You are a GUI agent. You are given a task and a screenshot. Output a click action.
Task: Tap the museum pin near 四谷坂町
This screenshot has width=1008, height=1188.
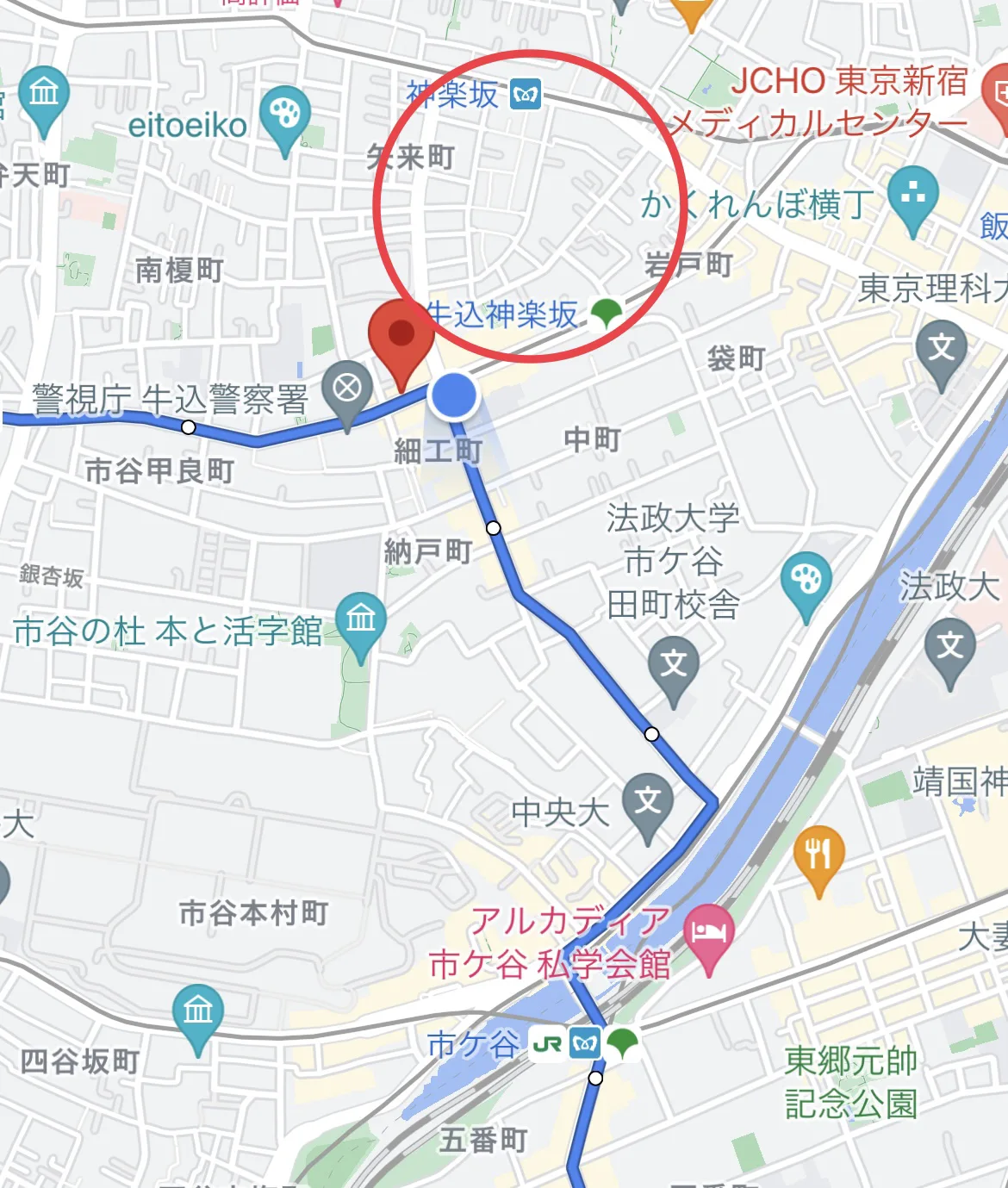pyautogui.click(x=197, y=1012)
